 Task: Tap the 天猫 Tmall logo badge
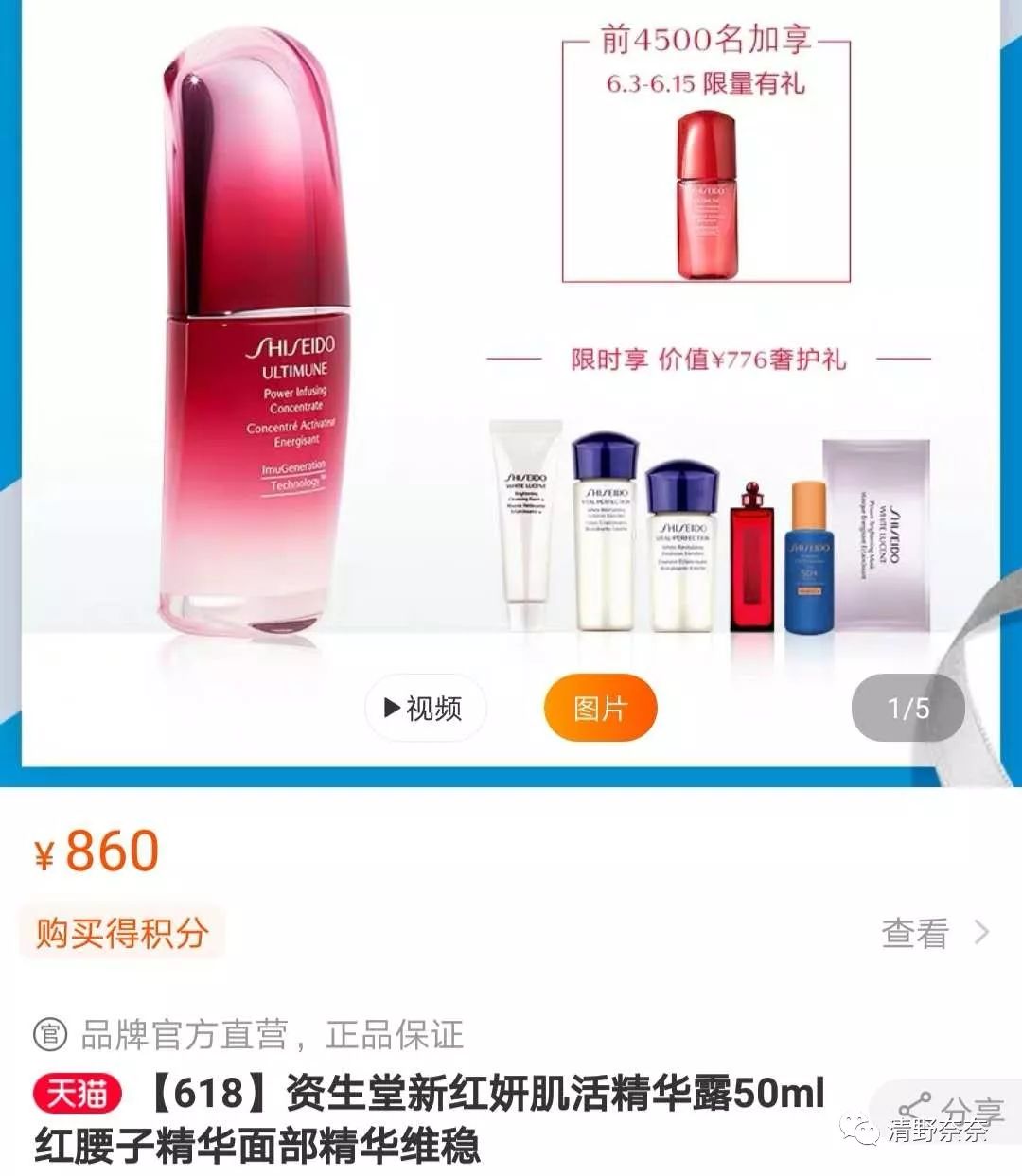[x=78, y=1093]
